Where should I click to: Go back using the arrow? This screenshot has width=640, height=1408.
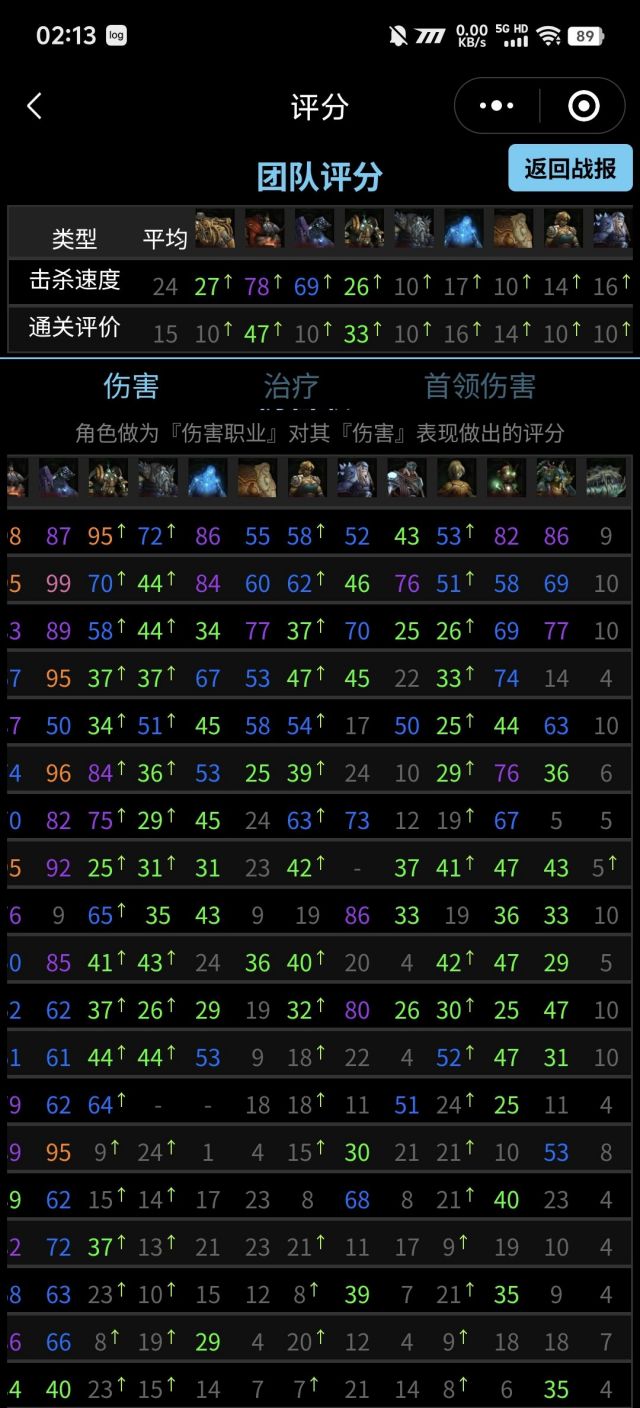click(35, 106)
